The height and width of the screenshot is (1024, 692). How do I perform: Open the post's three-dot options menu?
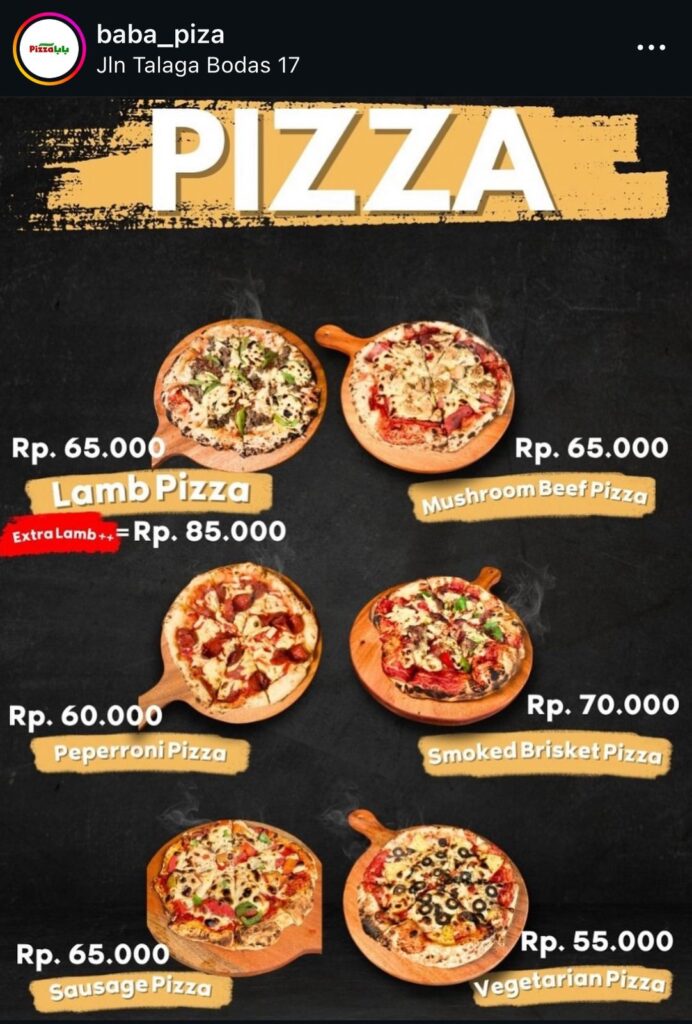tap(651, 48)
